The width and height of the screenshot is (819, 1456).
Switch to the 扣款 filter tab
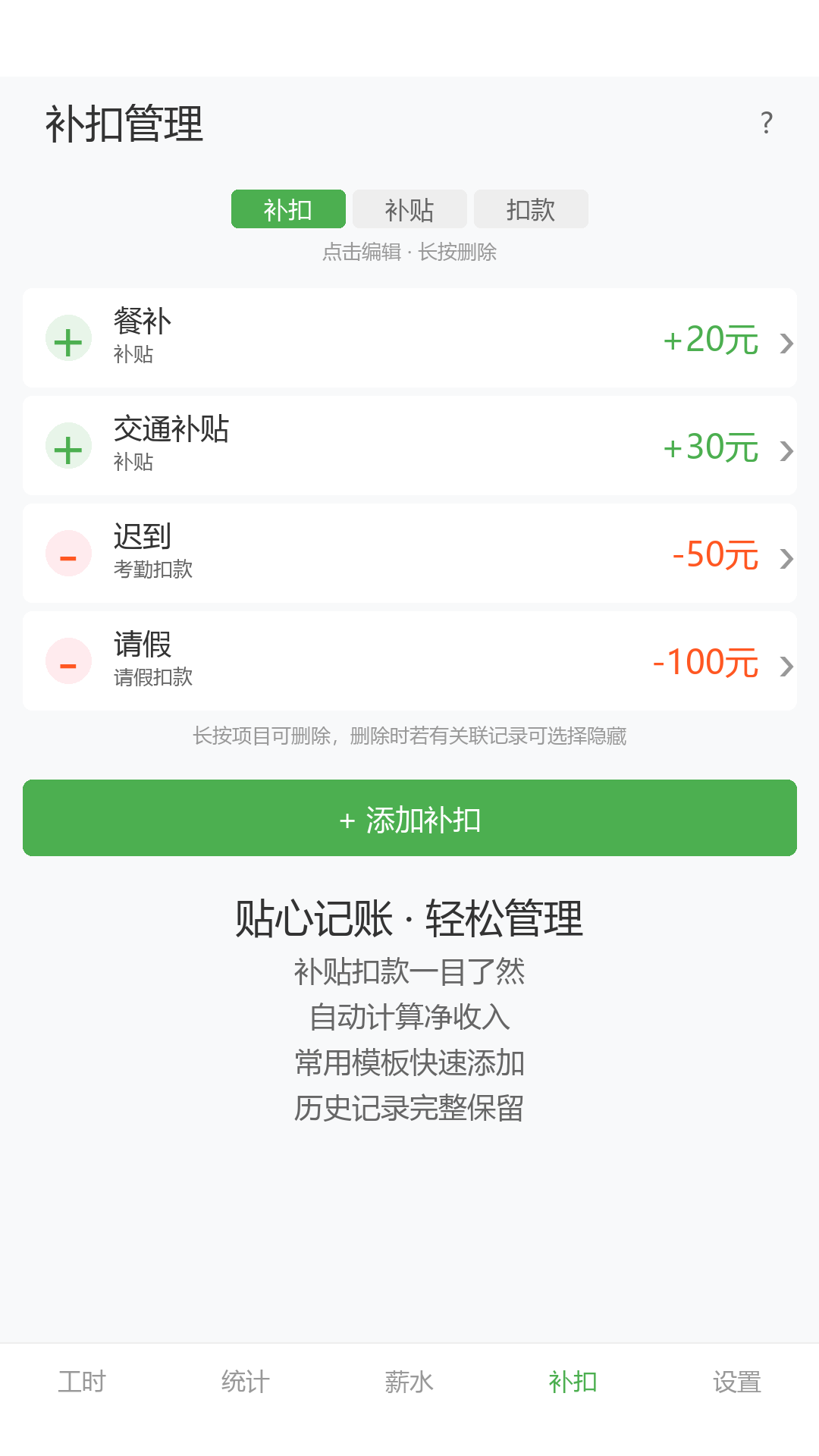click(x=531, y=209)
